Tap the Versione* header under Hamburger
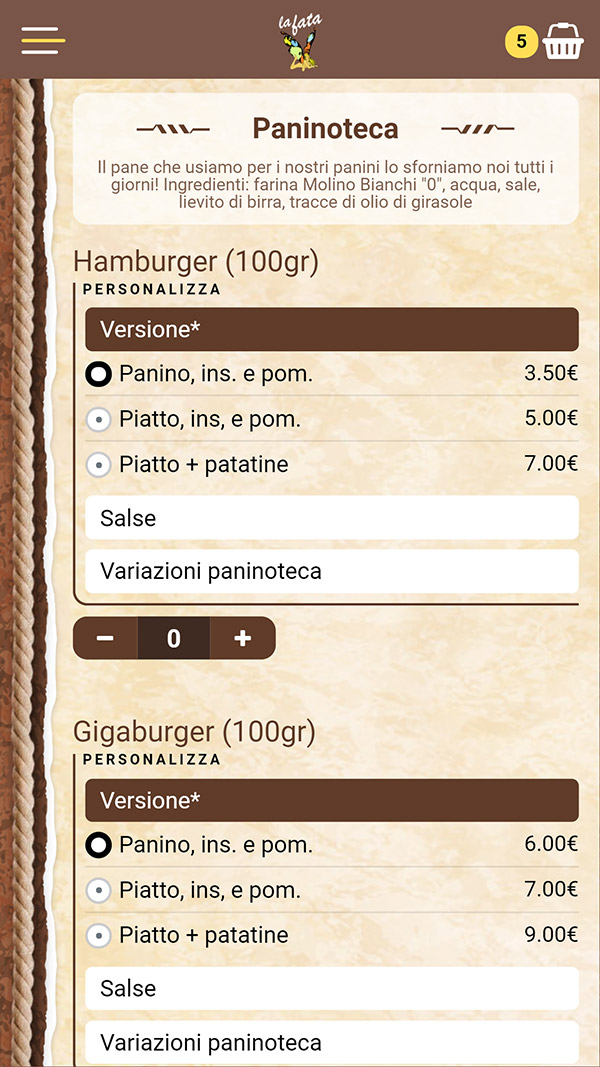This screenshot has width=600, height=1067. click(x=332, y=329)
